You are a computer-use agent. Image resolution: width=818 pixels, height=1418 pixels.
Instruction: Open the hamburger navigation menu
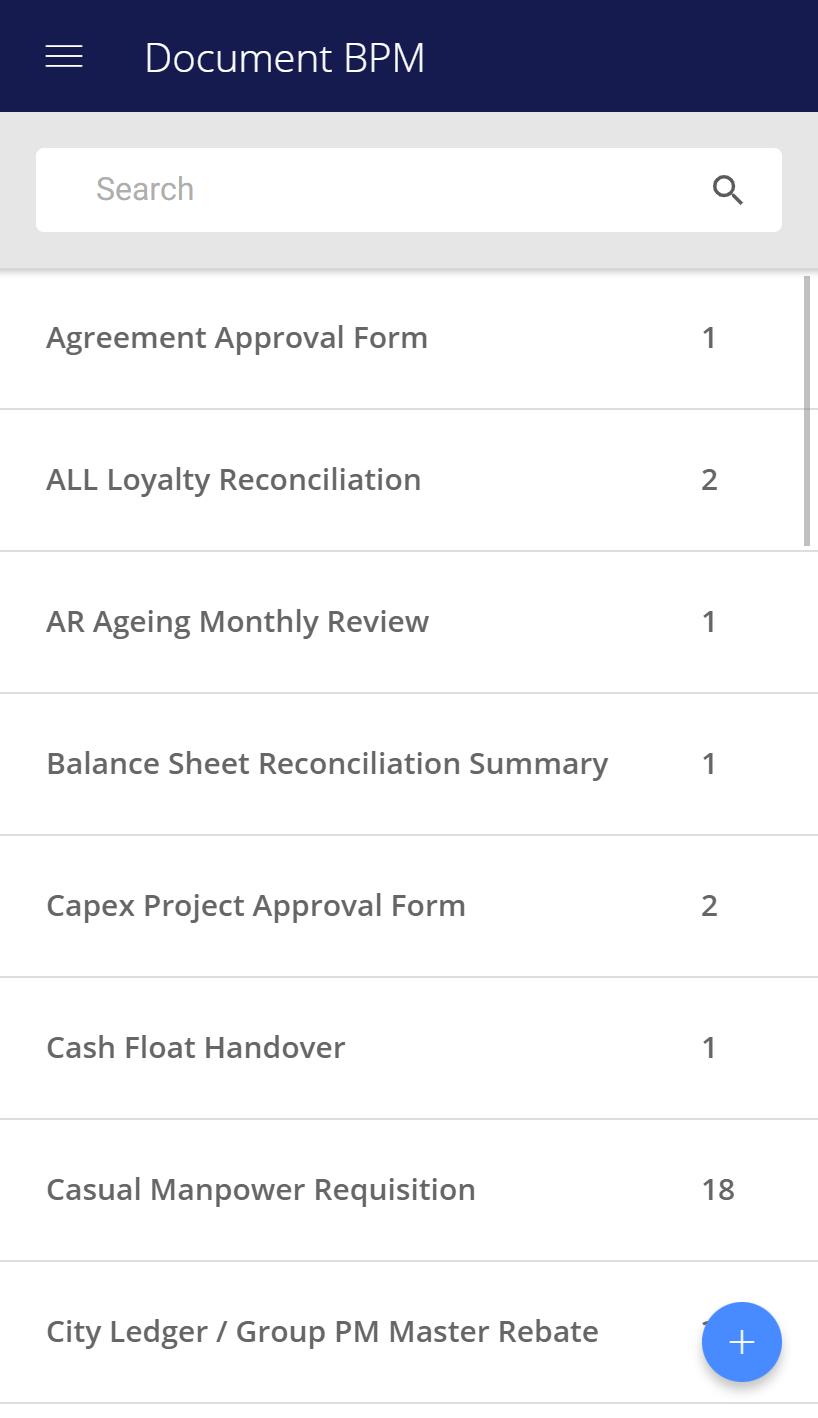tap(64, 57)
